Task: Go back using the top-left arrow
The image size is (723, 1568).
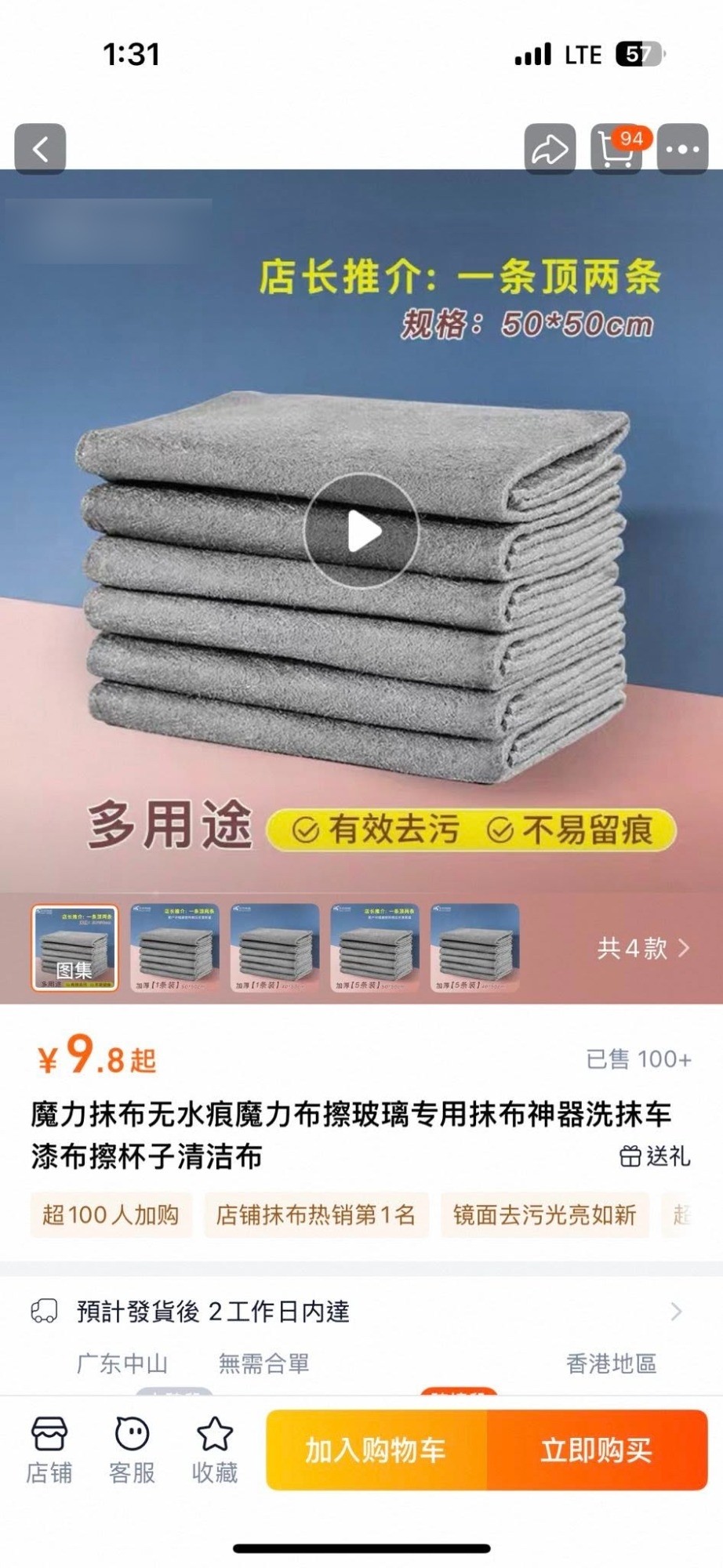Action: (40, 149)
